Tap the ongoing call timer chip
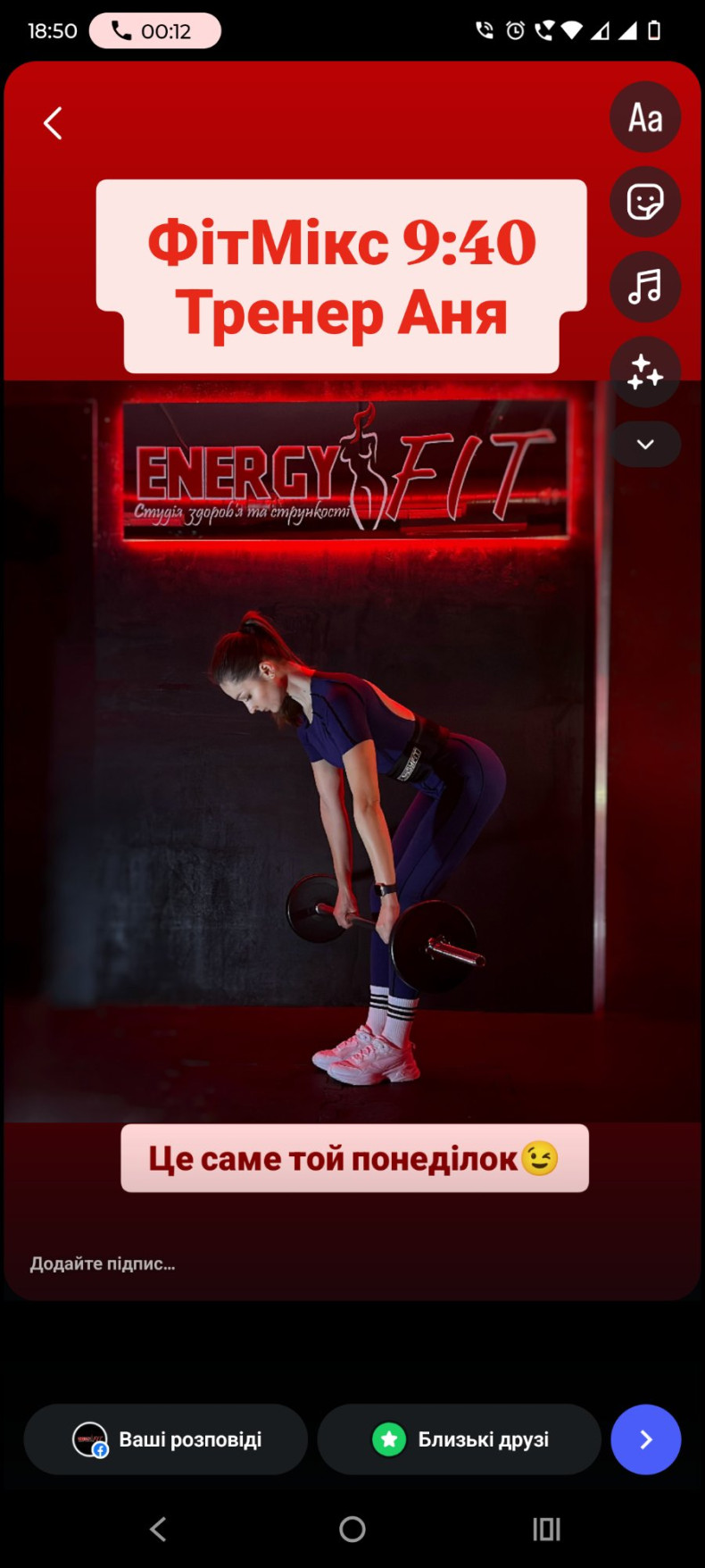 pyautogui.click(x=155, y=31)
